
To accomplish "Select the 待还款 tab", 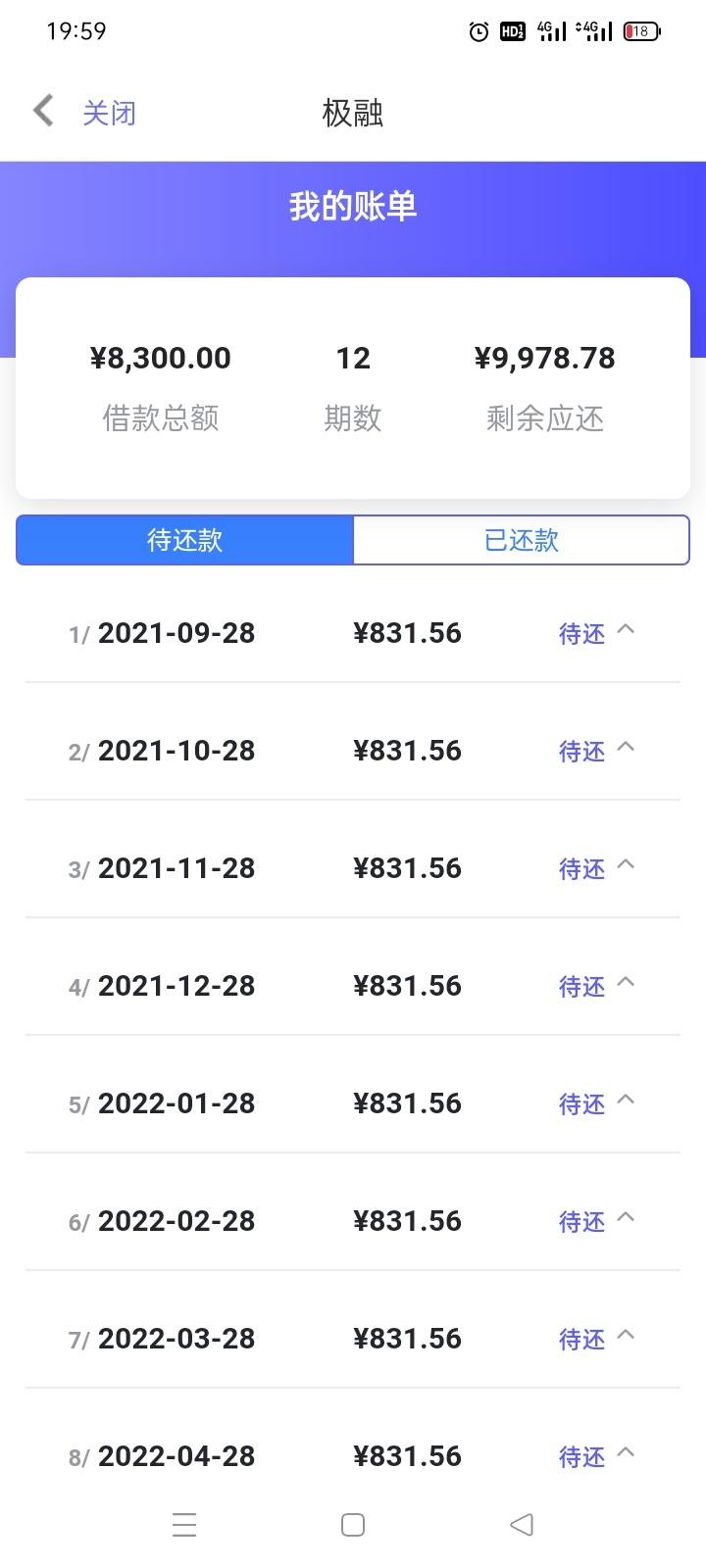I will (184, 540).
